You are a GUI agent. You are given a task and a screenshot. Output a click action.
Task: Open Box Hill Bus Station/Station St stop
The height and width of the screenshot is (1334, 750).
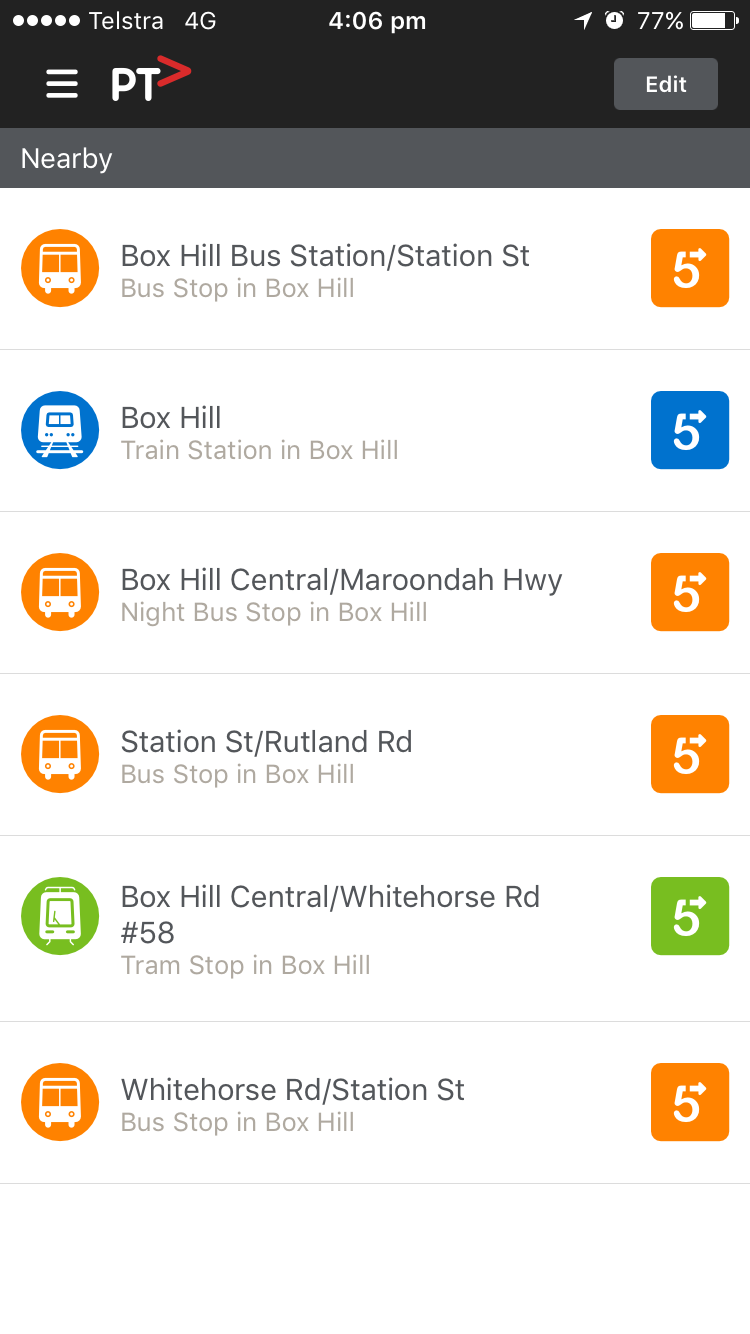point(325,269)
